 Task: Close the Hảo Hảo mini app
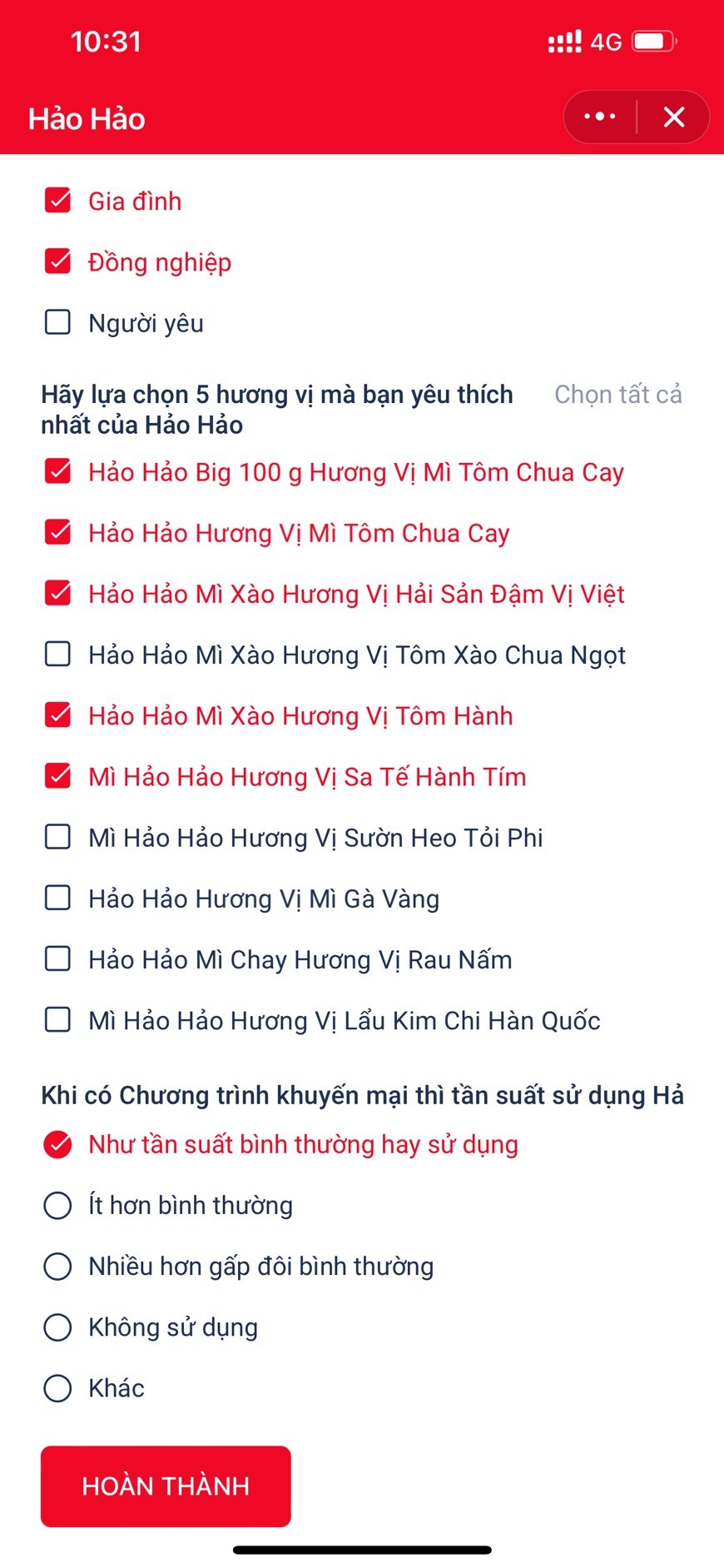coord(673,117)
